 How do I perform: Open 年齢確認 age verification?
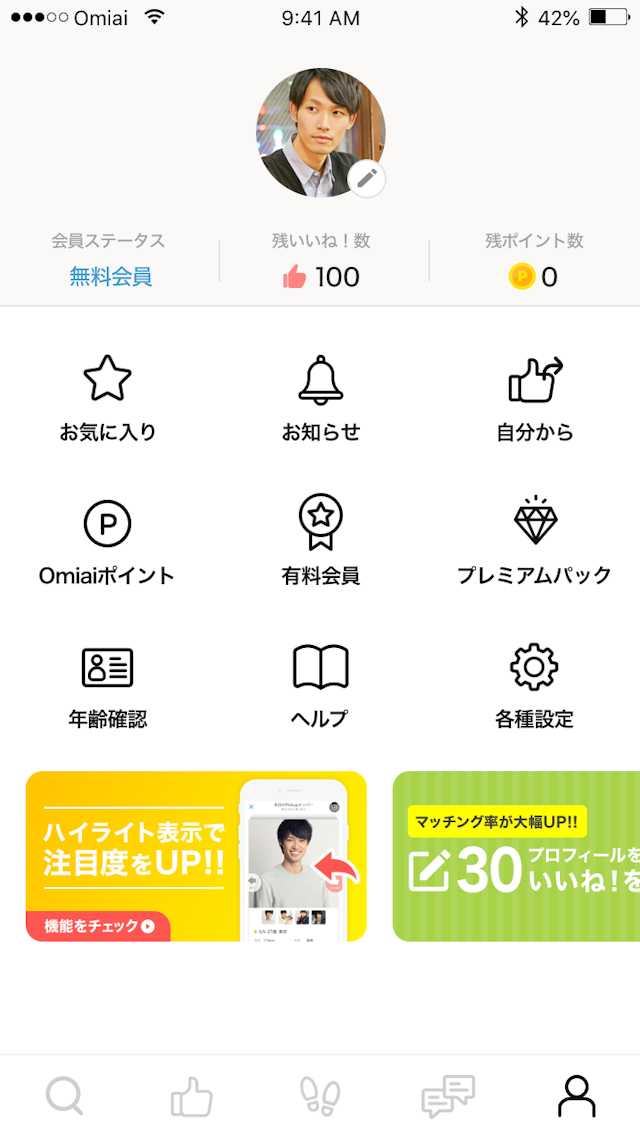(107, 686)
